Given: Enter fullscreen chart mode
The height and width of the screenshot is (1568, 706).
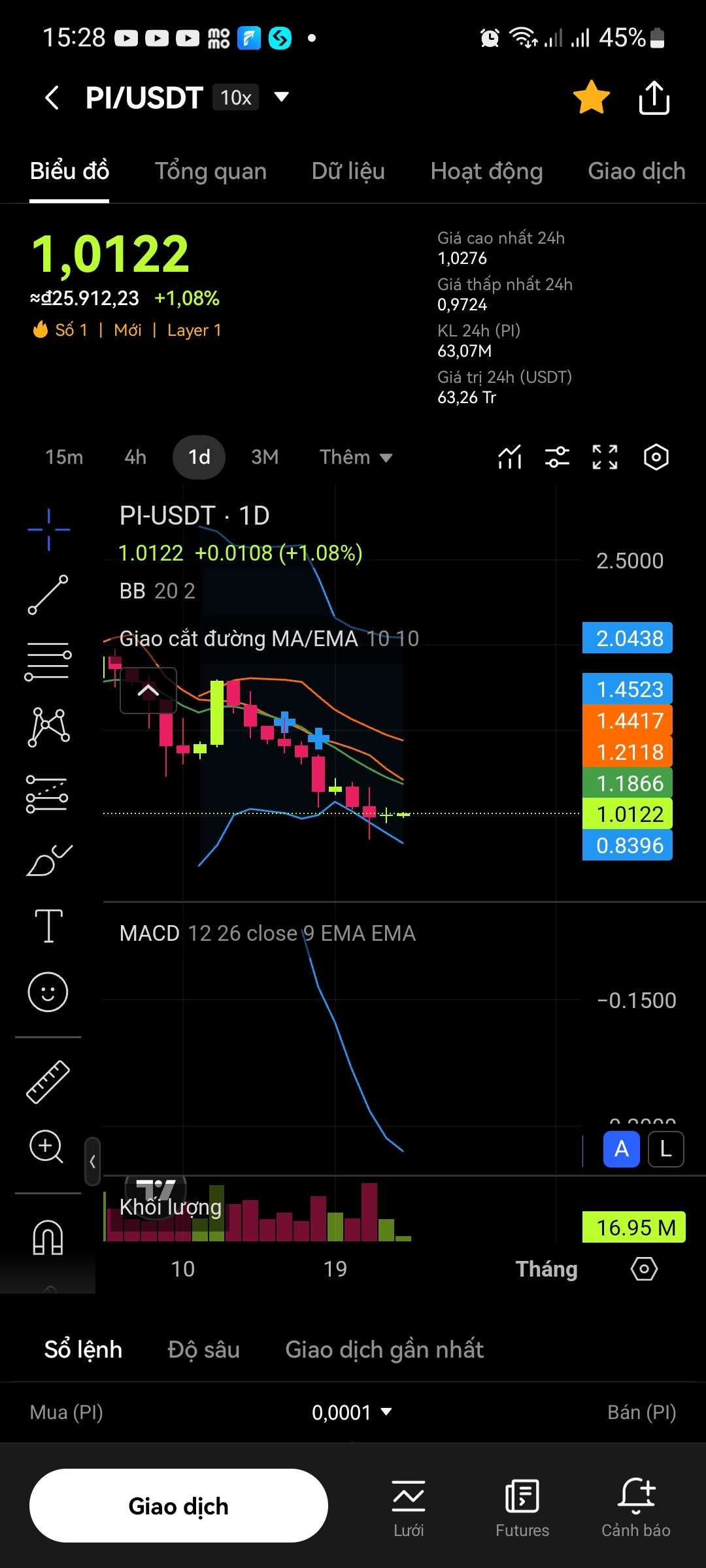Looking at the screenshot, I should click(605, 457).
